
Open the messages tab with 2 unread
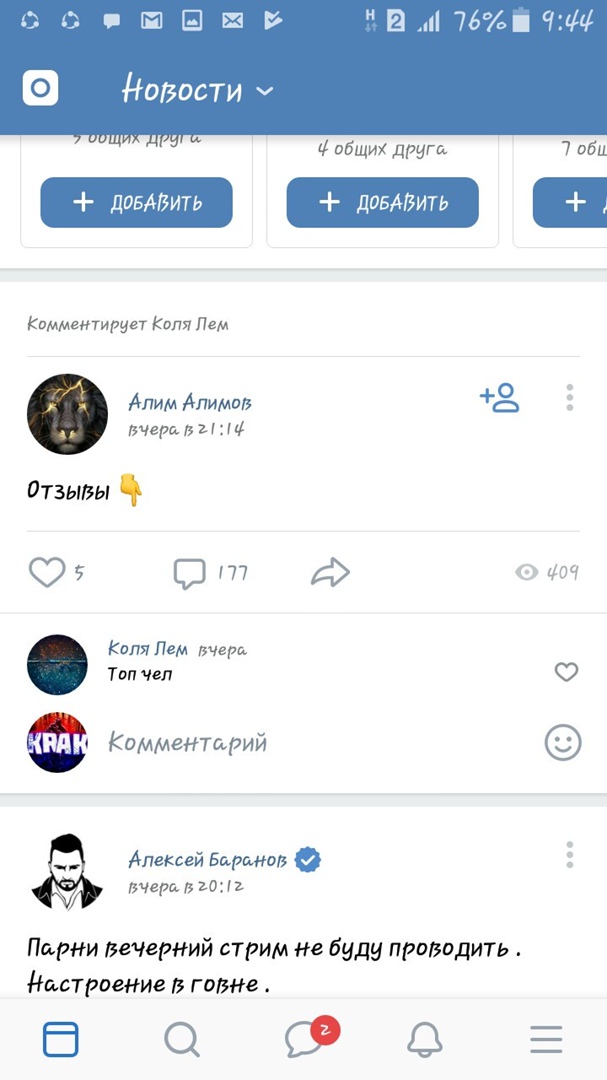coord(303,1041)
